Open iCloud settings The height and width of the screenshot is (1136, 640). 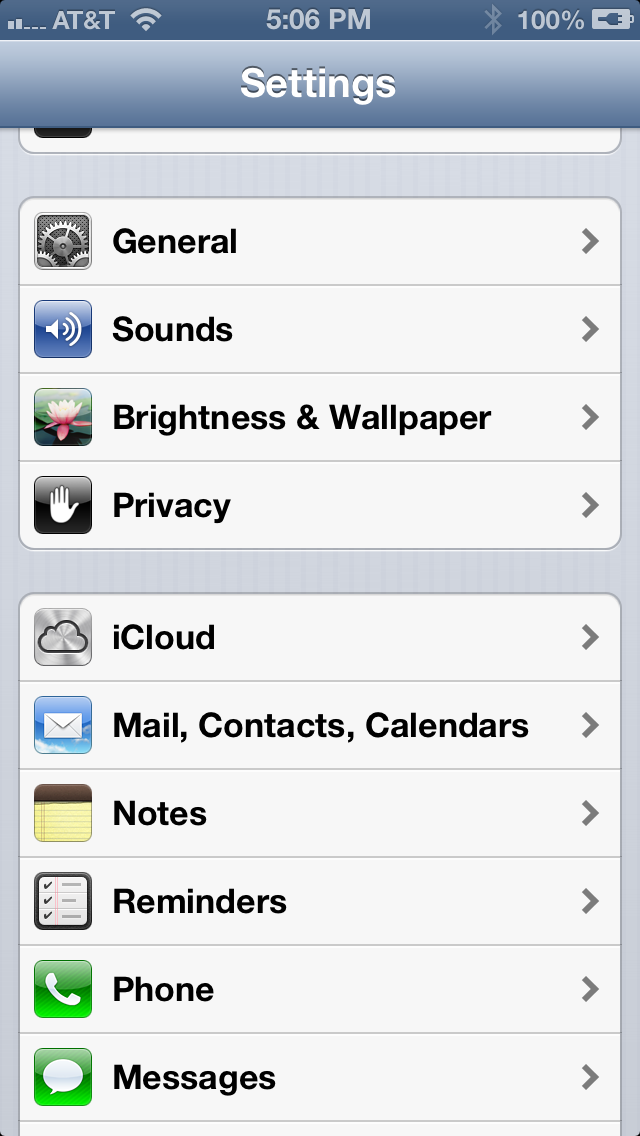pyautogui.click(x=320, y=638)
